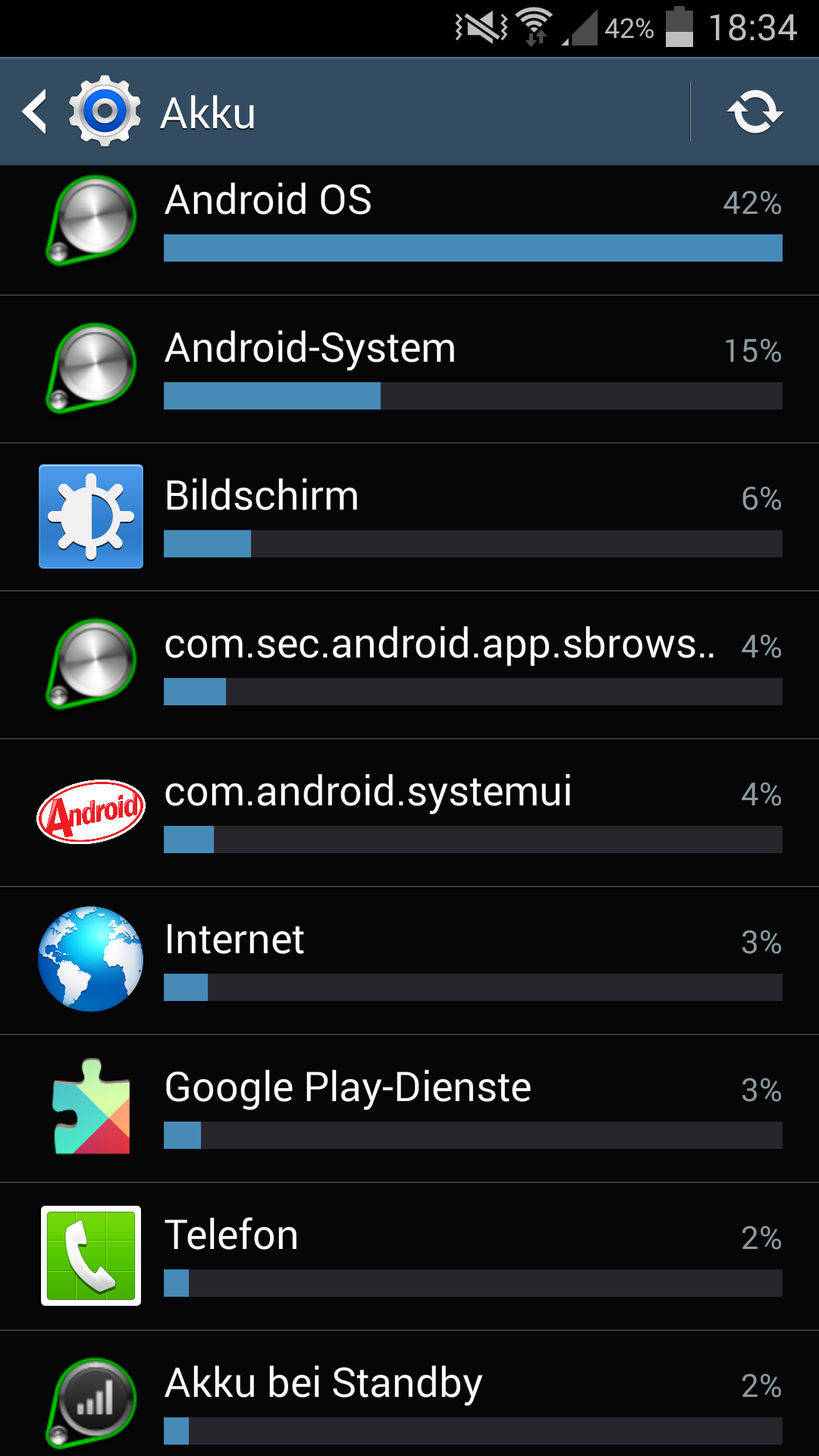819x1456 pixels.
Task: Open com.sec.android.app.sbrowser usage entry
Action: 409,665
